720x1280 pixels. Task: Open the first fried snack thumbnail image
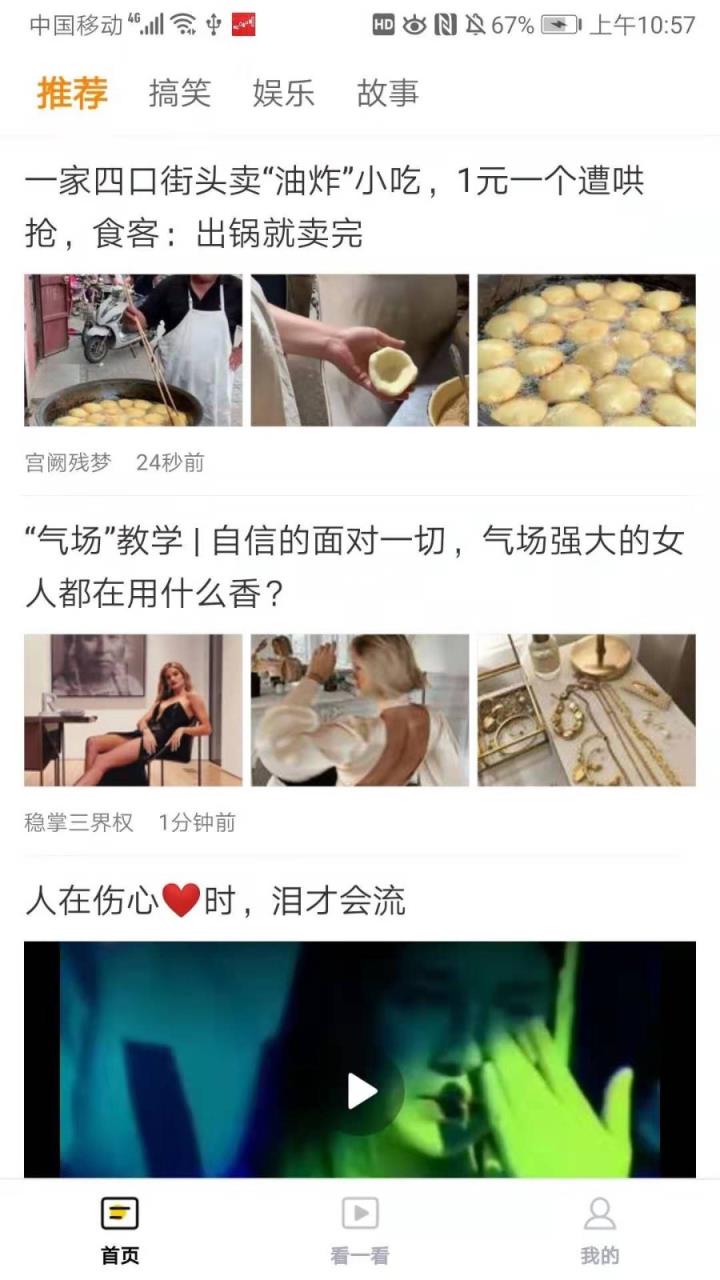[x=131, y=349]
